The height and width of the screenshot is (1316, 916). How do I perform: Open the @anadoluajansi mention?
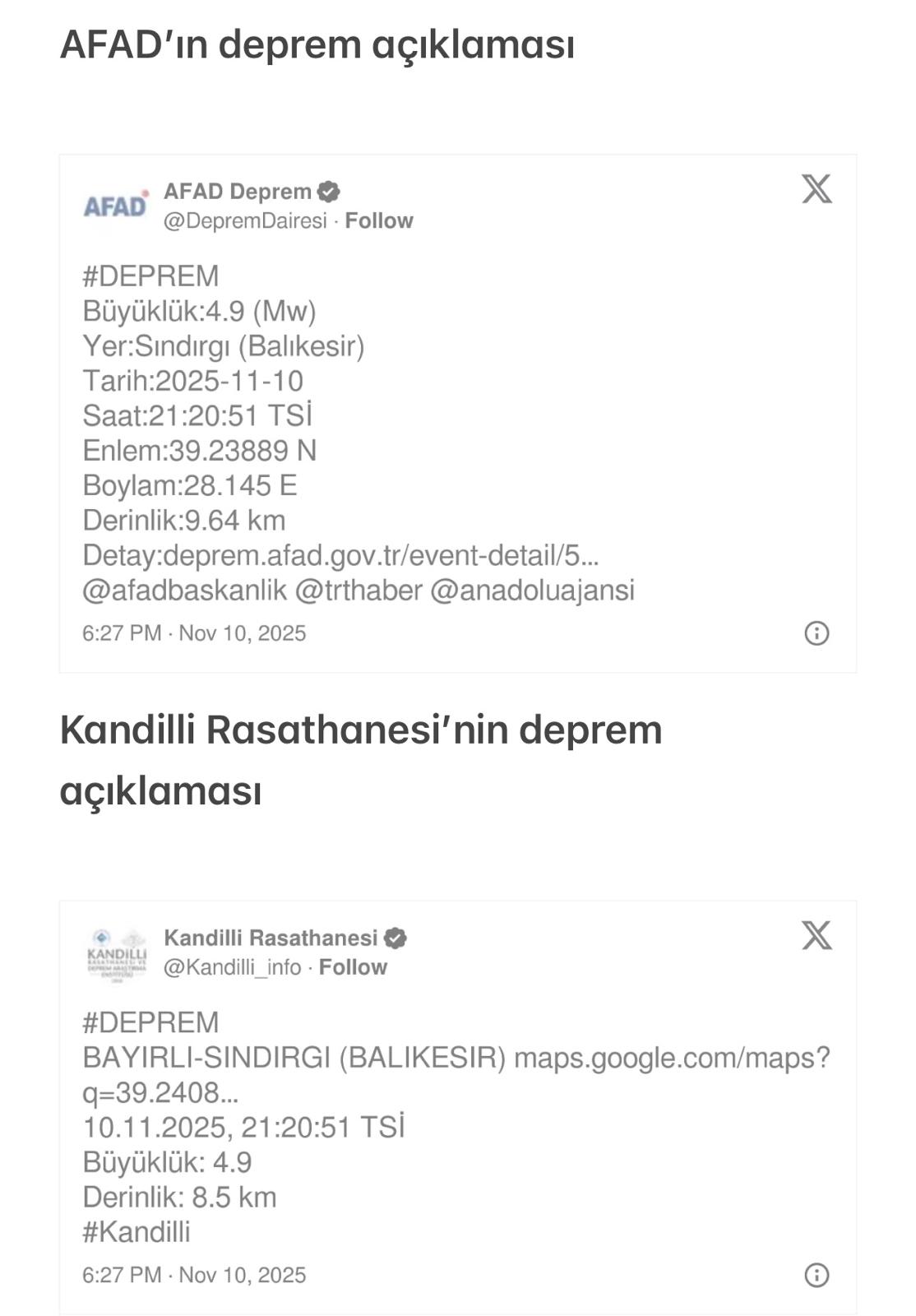tap(532, 591)
